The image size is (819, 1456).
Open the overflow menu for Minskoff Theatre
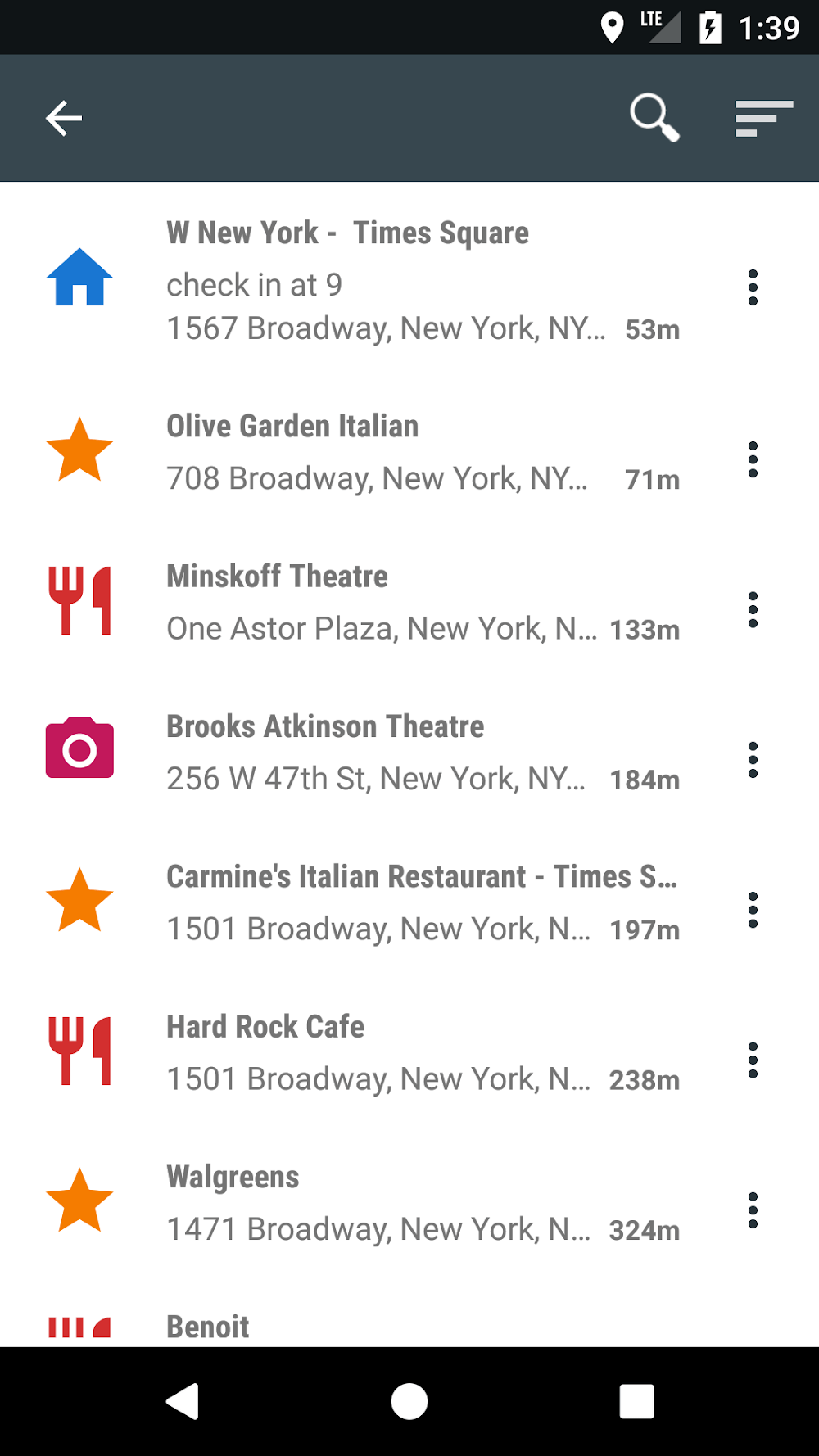coord(753,610)
